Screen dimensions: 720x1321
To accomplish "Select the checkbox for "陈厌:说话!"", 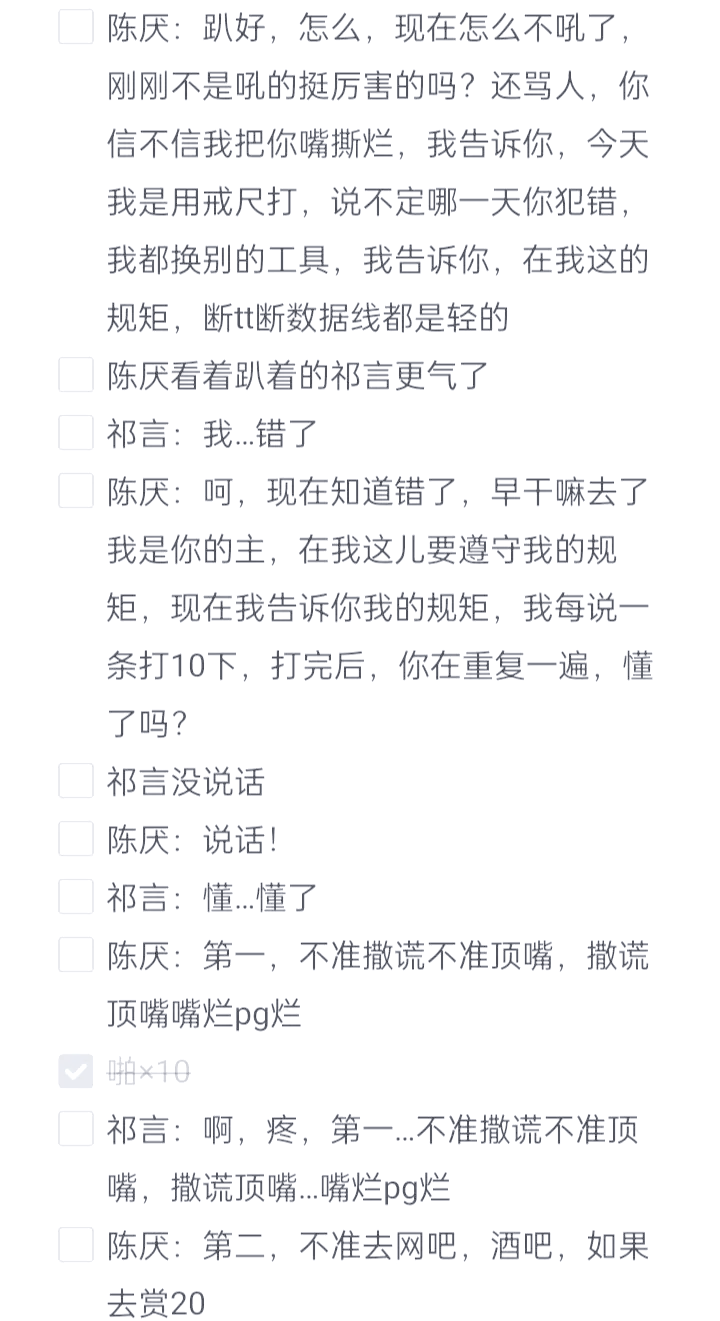I will [76, 839].
